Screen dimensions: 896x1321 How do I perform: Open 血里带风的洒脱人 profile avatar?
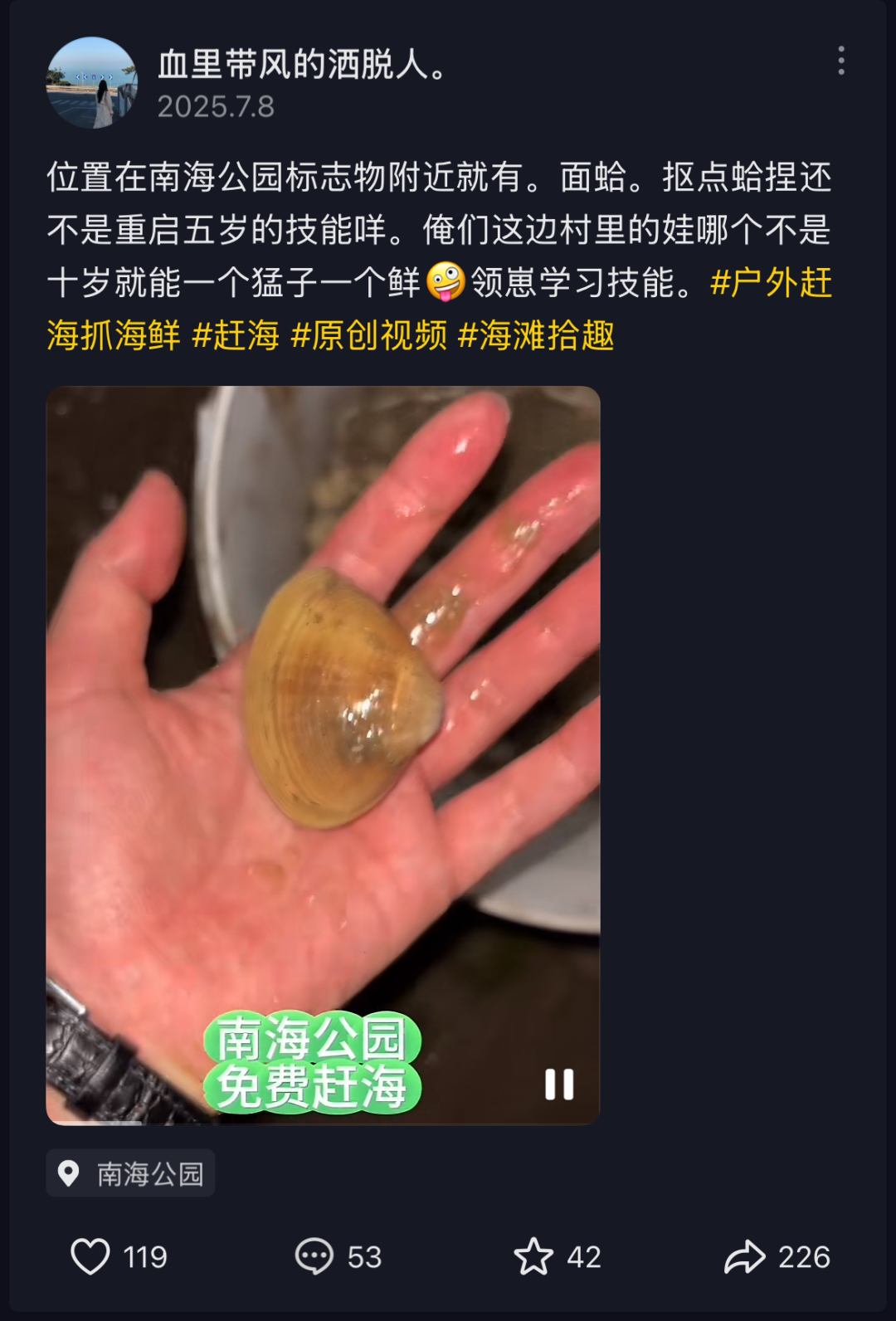91,83
